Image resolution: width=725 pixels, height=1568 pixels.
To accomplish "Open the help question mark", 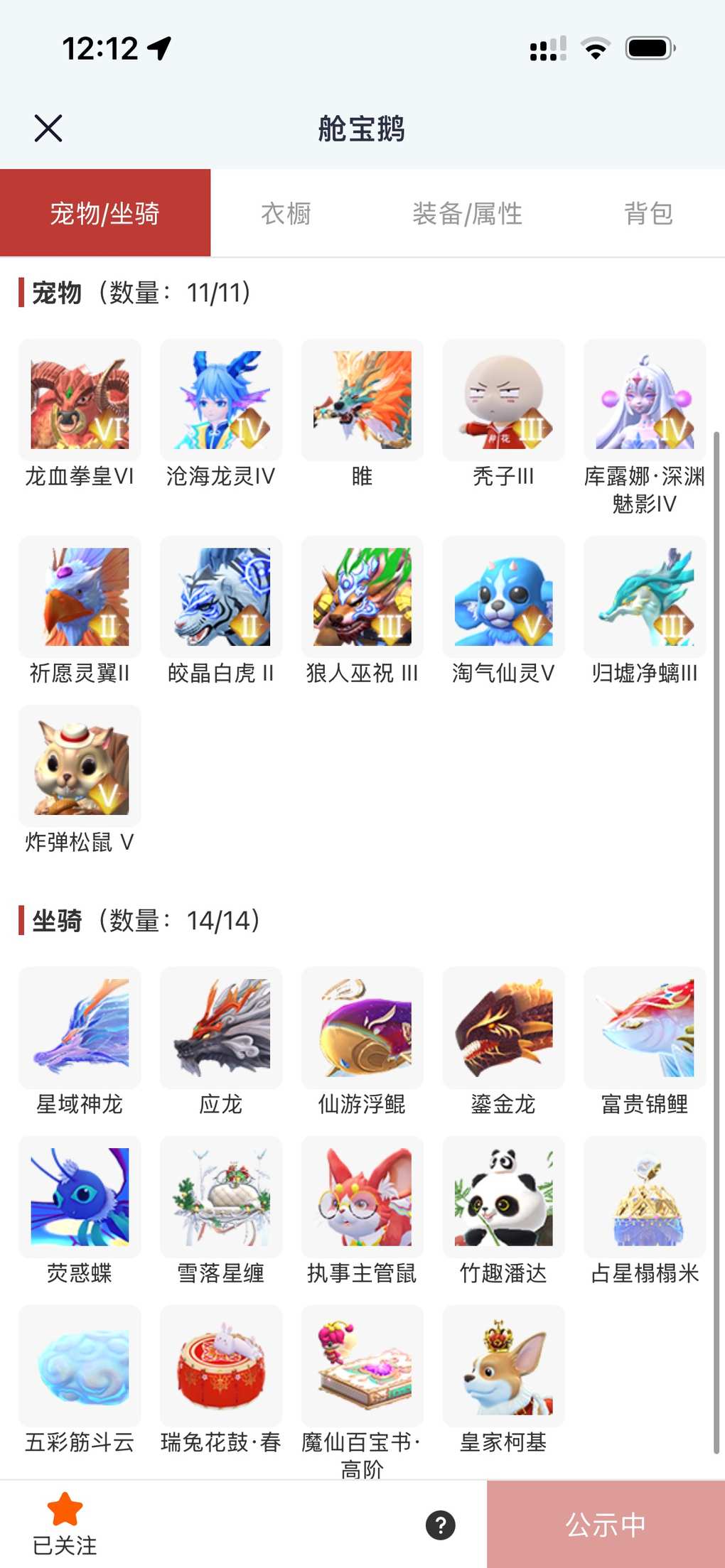I will [x=441, y=1525].
